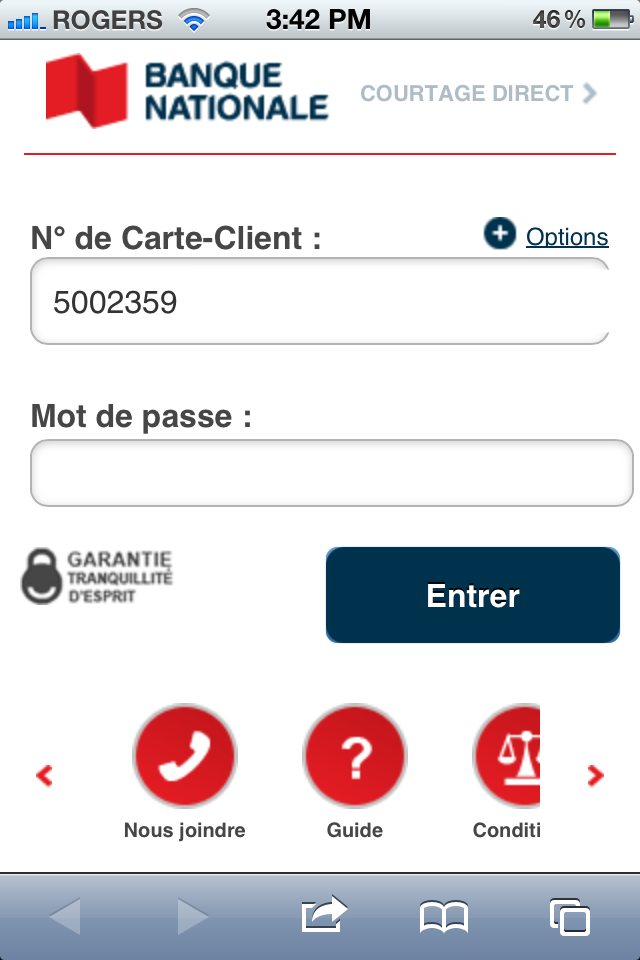640x960 pixels.
Task: Open the Conditions scales icon
Action: pyautogui.click(x=507, y=756)
